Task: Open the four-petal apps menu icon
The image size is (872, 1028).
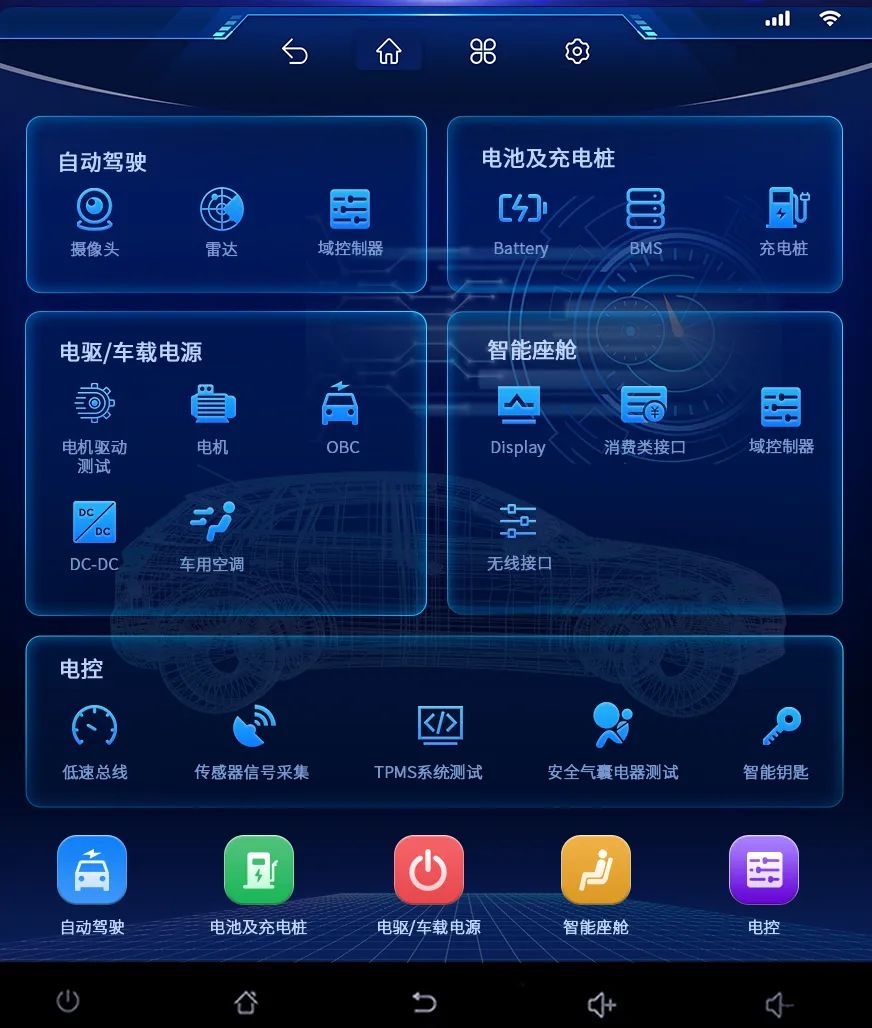Action: point(483,51)
